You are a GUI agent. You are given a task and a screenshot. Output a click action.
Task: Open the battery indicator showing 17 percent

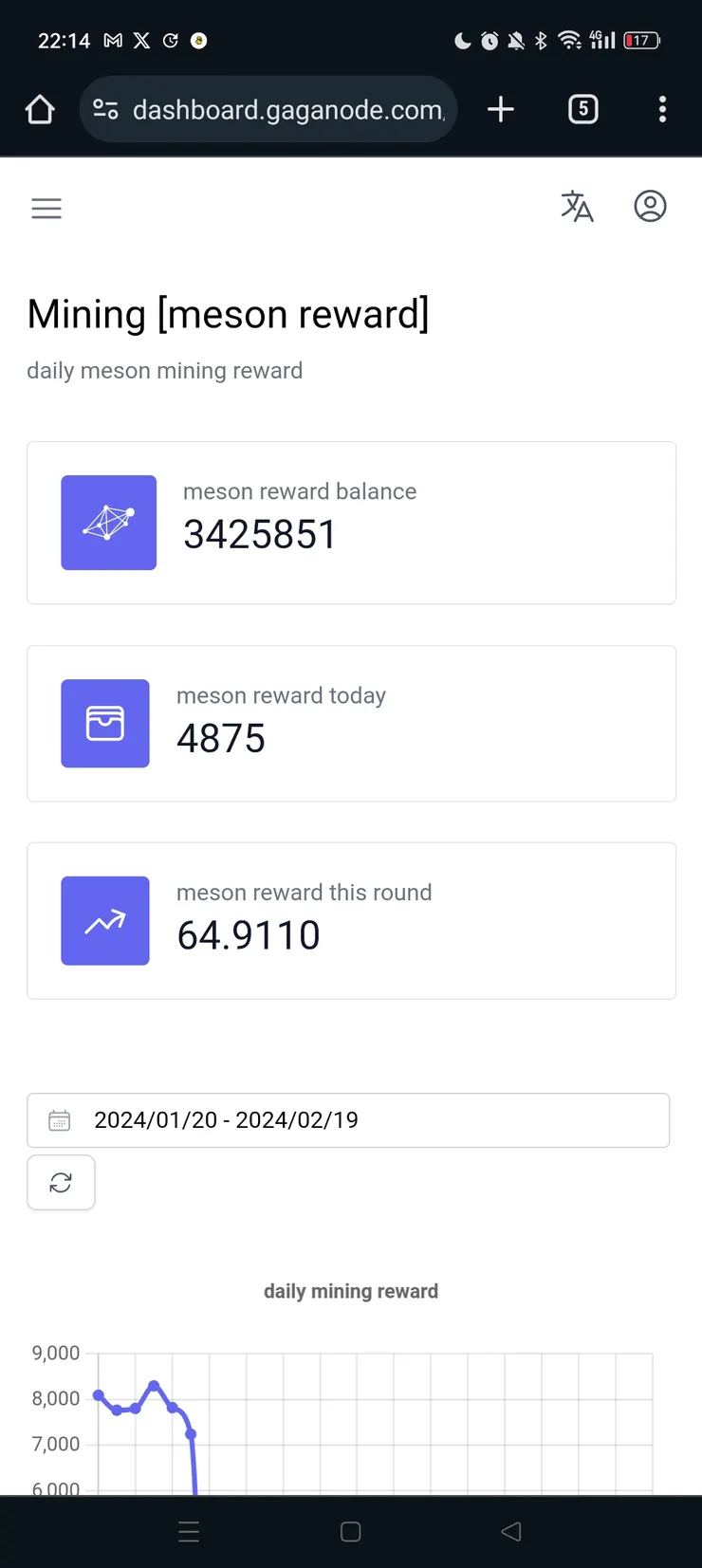[640, 41]
